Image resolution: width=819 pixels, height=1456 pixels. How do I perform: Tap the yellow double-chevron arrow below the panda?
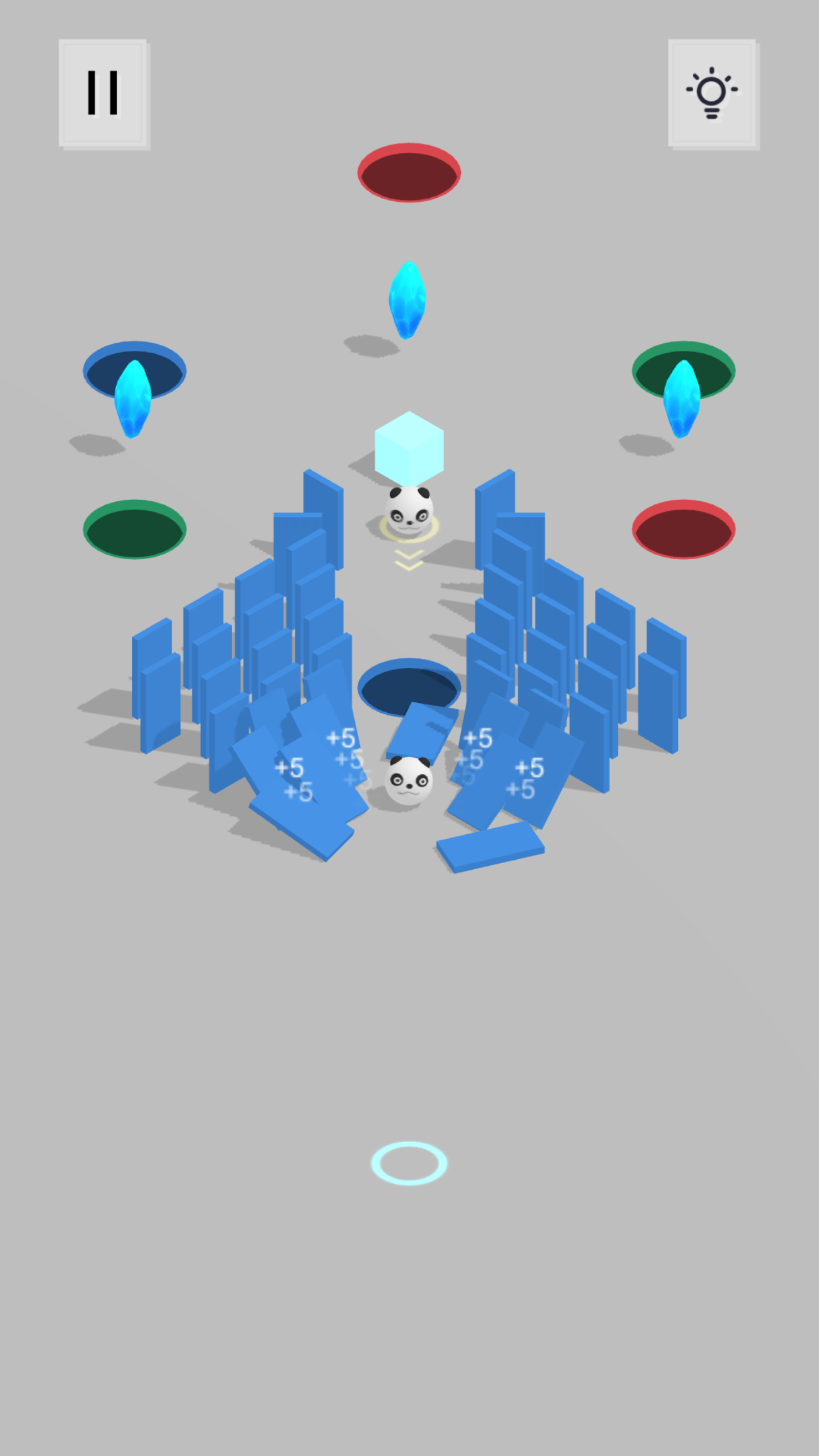coord(408,561)
